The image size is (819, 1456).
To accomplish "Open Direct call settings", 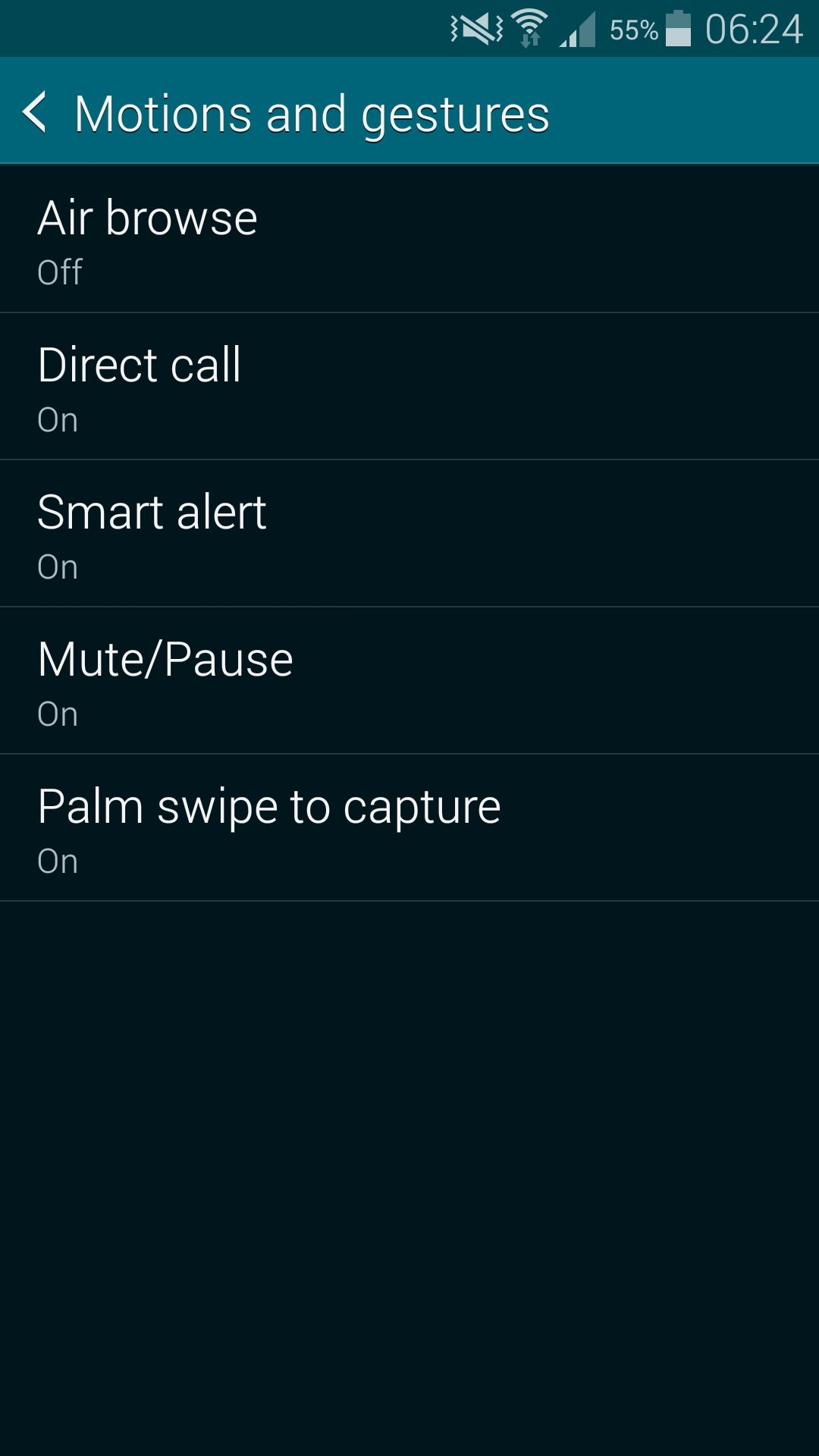I will click(x=409, y=386).
